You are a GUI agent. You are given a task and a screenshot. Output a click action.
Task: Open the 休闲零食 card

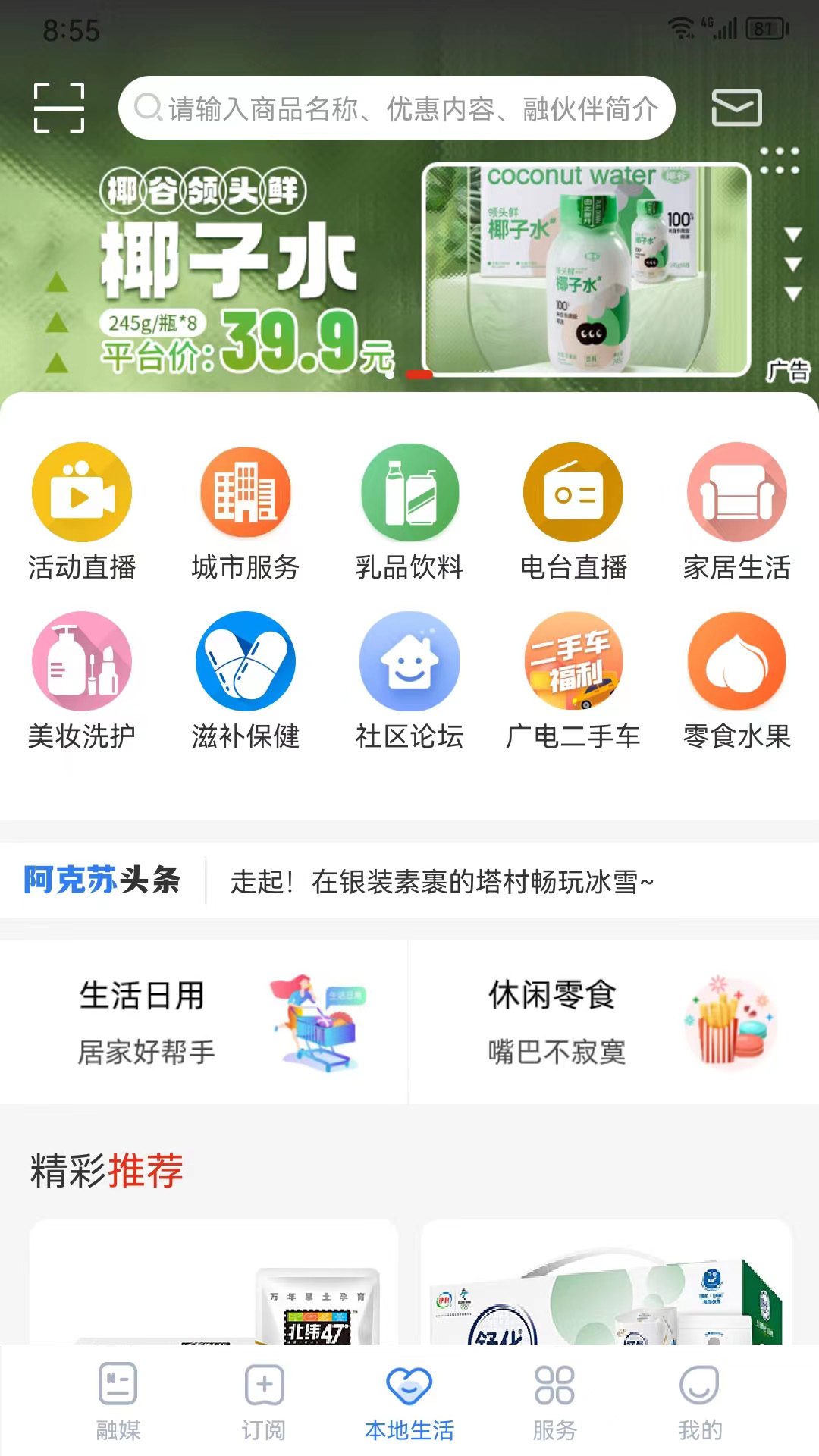coord(614,1022)
